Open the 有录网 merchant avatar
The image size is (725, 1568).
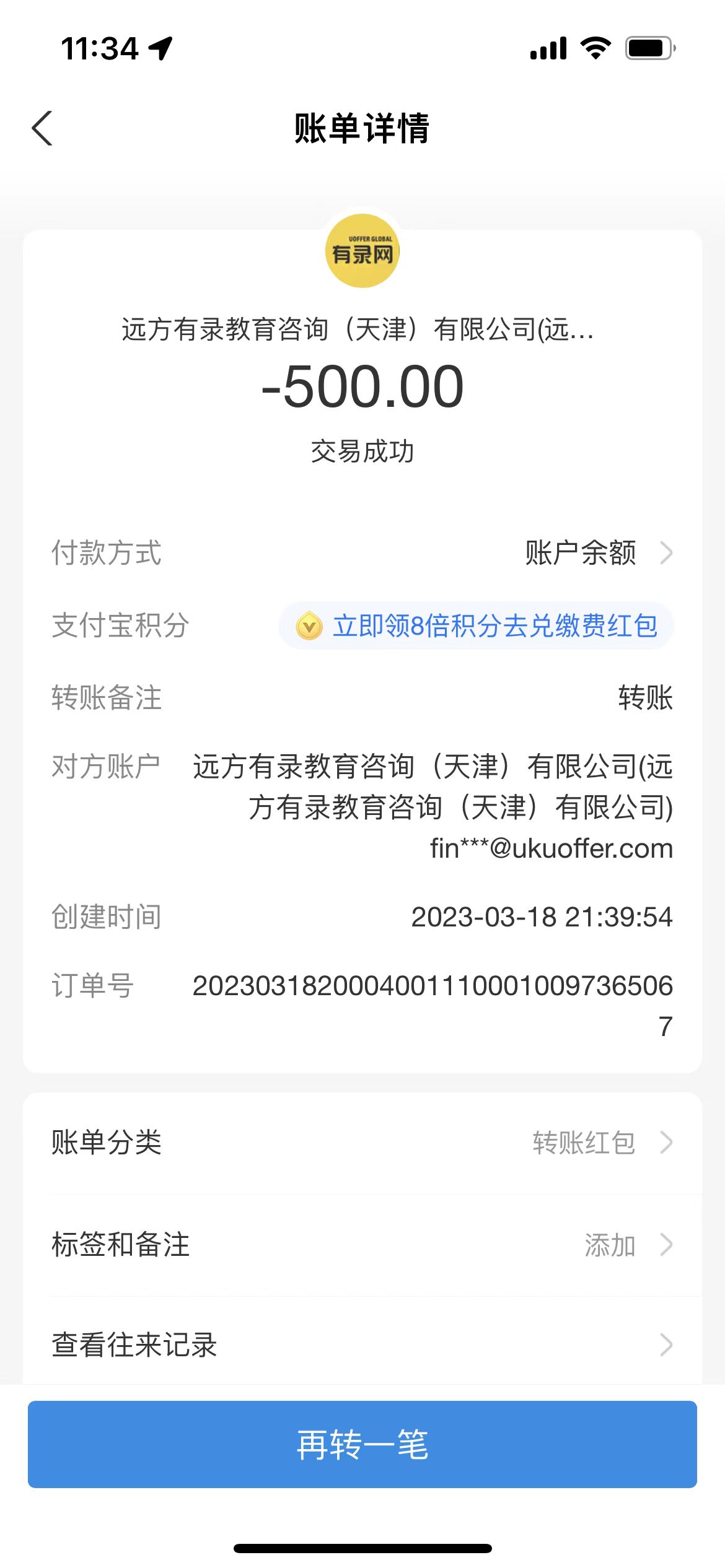362,251
